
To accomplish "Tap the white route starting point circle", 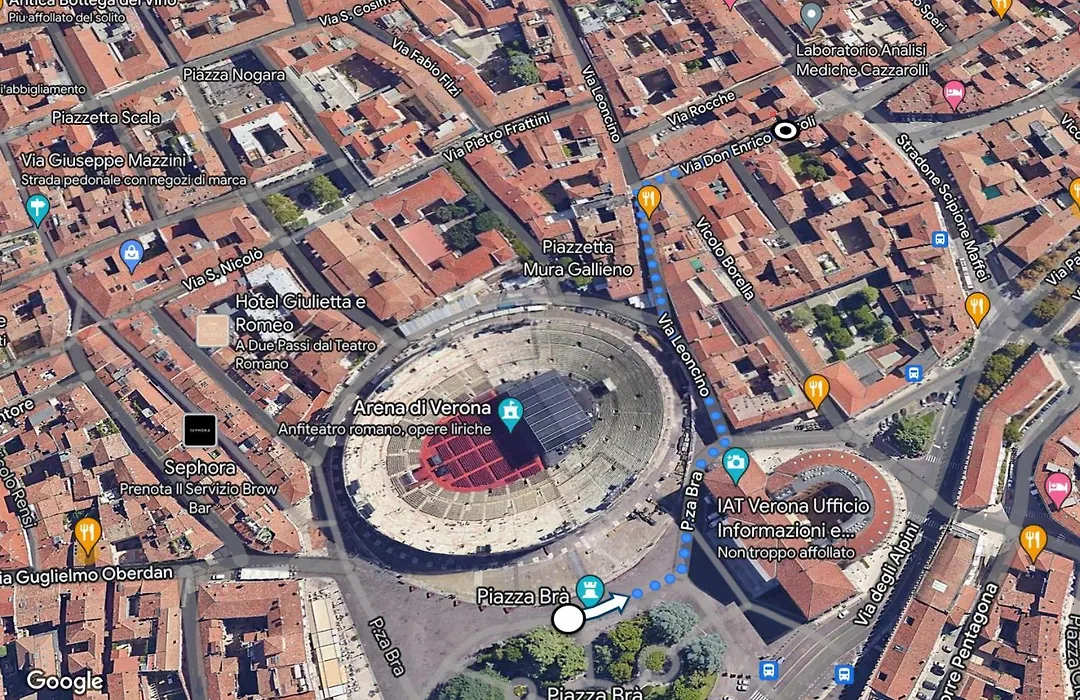I will click(568, 619).
